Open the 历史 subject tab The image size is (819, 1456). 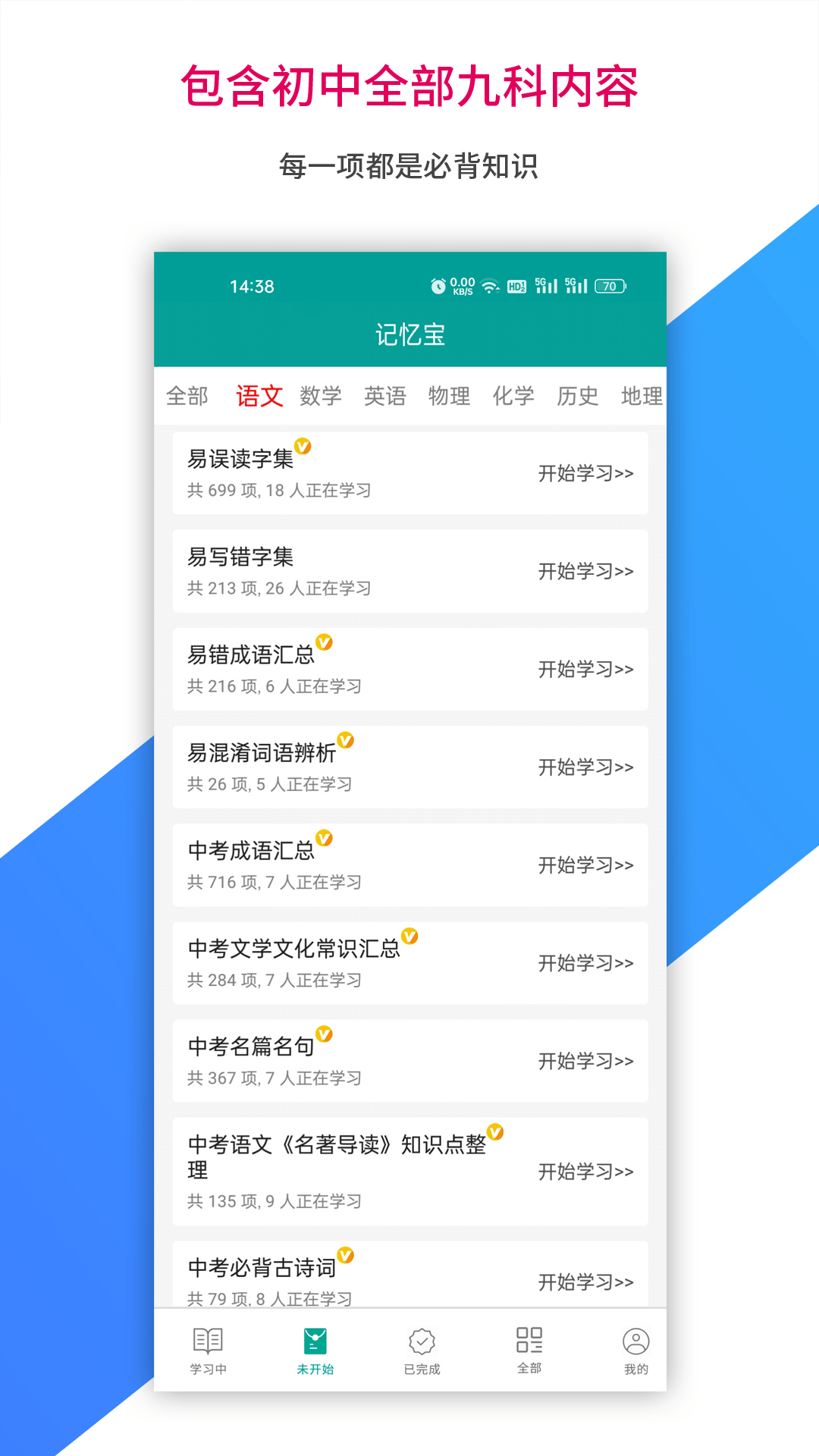[579, 395]
